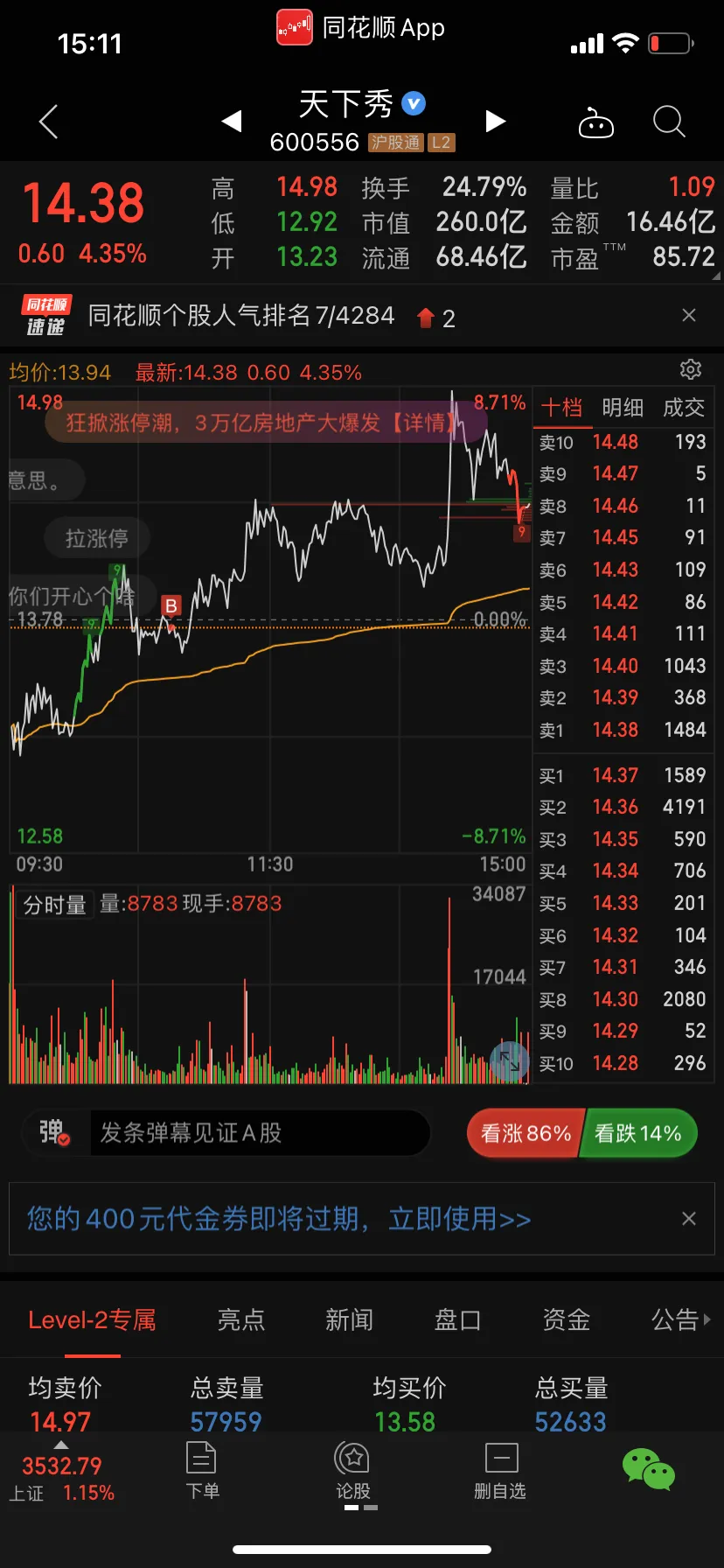This screenshot has width=724, height=1568.
Task: Open stock search magnifier
Action: tap(669, 122)
